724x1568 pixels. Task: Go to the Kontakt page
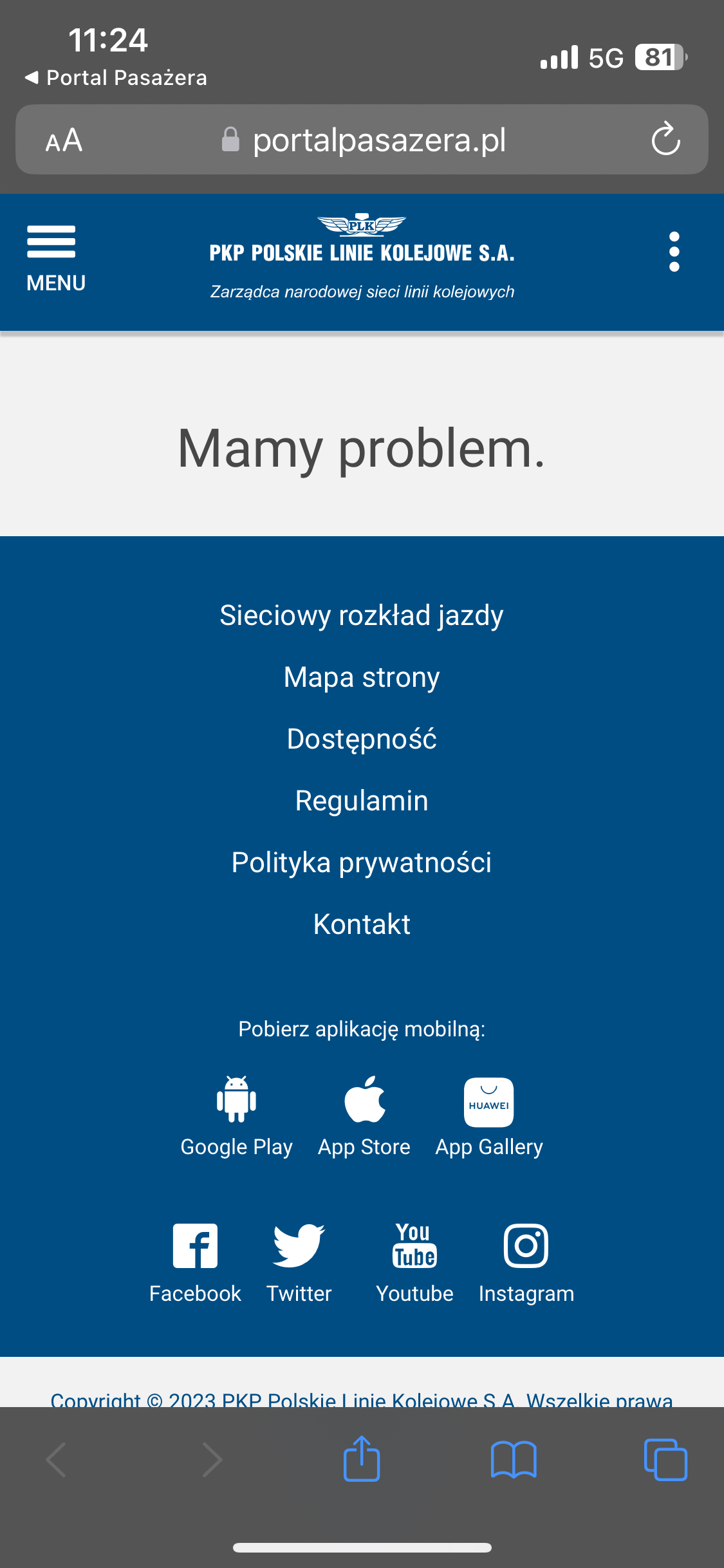pyautogui.click(x=362, y=924)
